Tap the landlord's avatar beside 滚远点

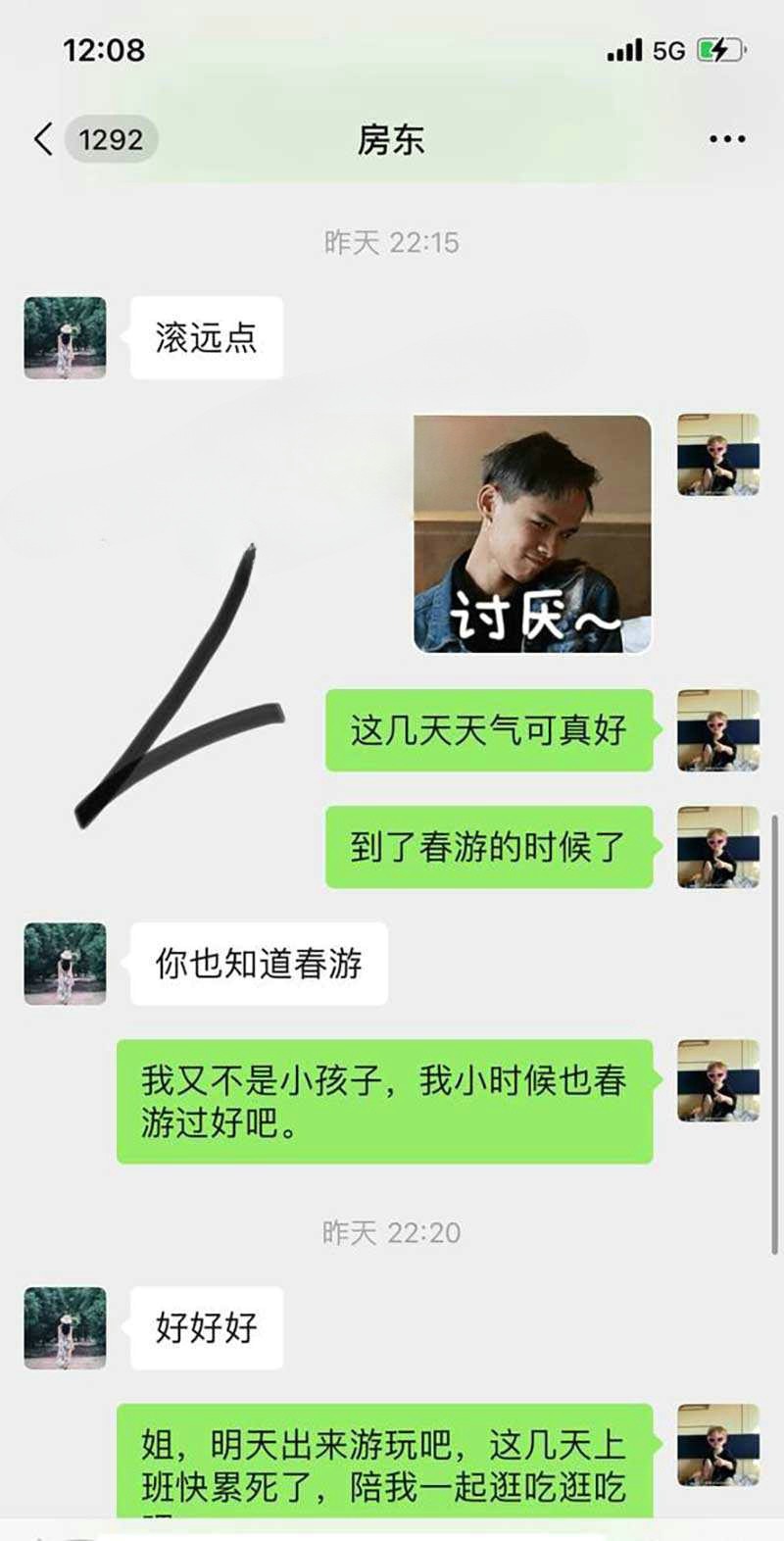[x=65, y=338]
